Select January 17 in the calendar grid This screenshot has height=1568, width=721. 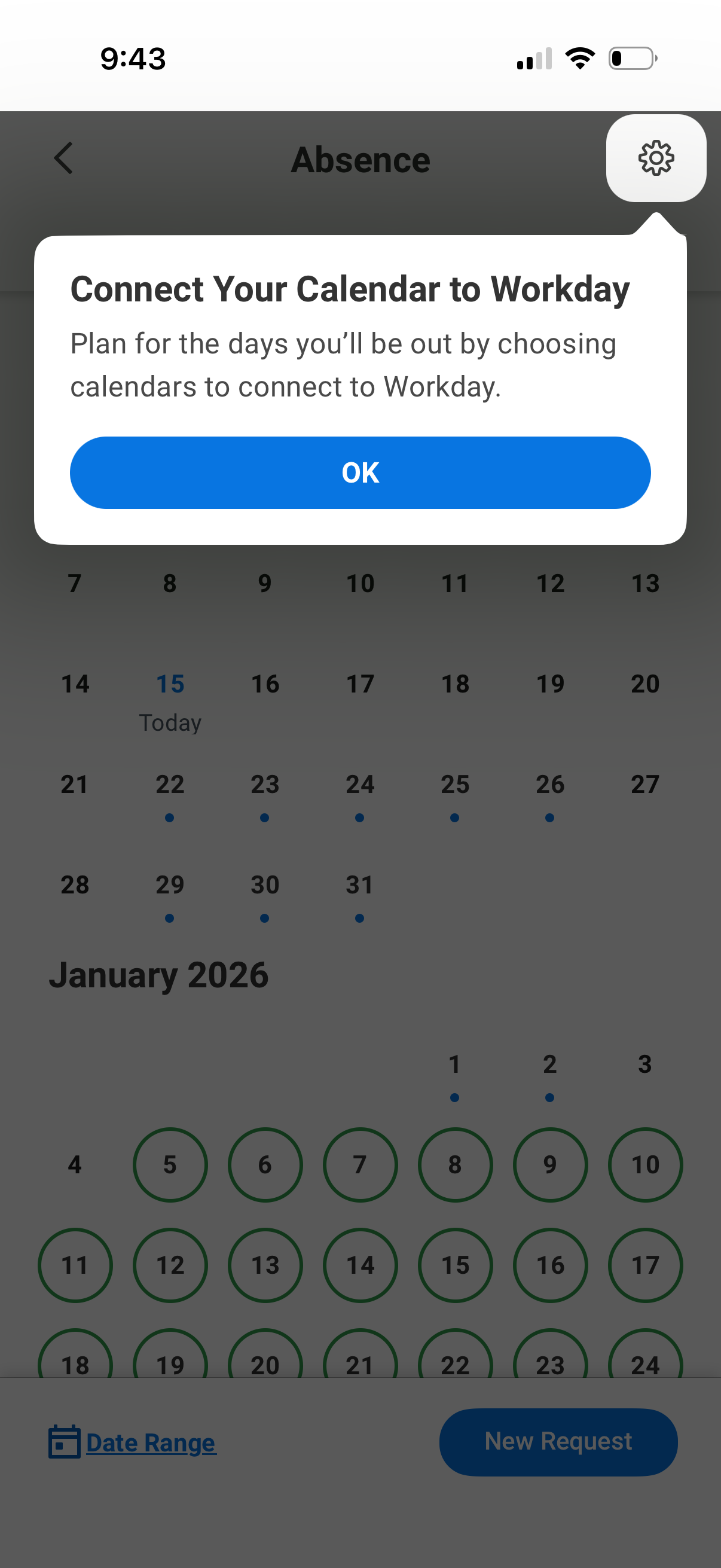pos(645,1266)
